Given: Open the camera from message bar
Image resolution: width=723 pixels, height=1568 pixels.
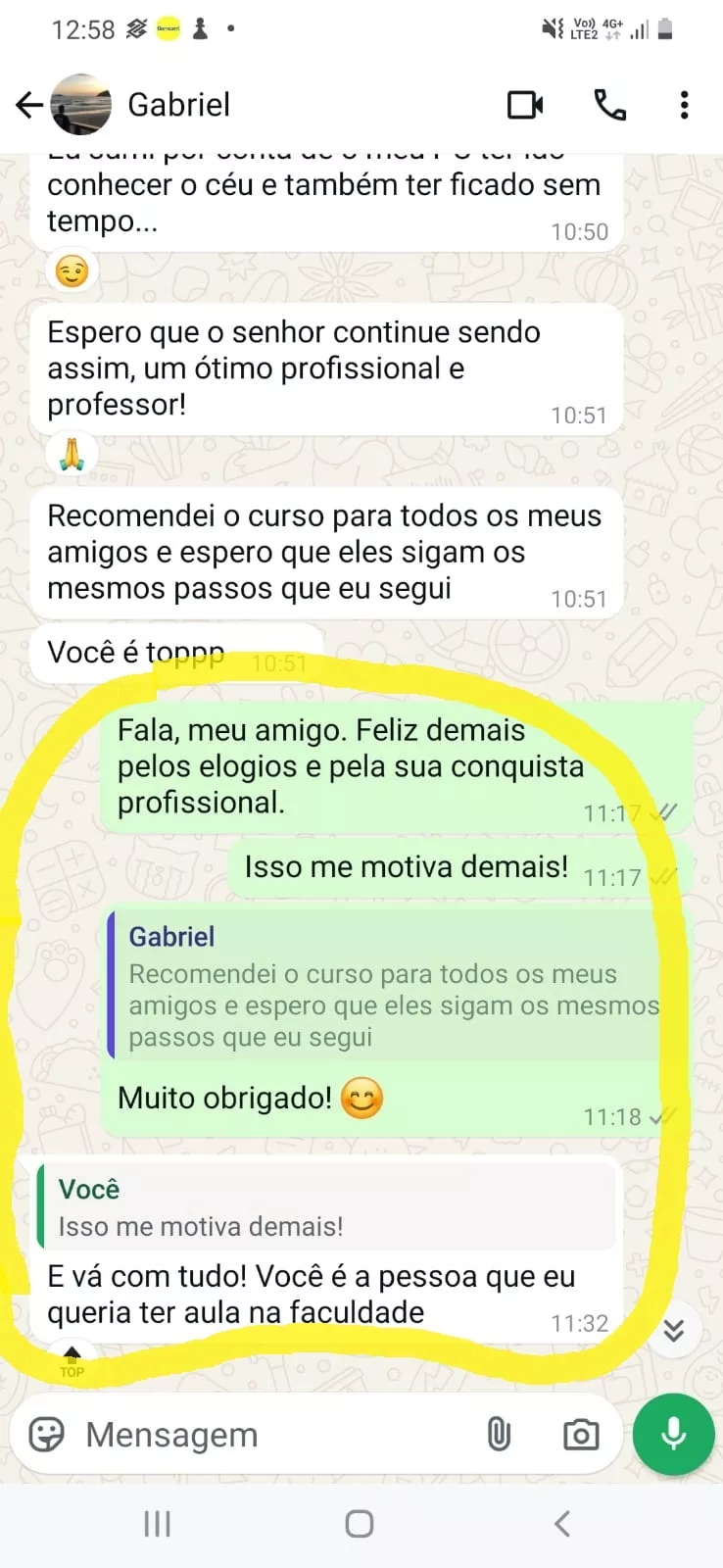Looking at the screenshot, I should point(581,1435).
